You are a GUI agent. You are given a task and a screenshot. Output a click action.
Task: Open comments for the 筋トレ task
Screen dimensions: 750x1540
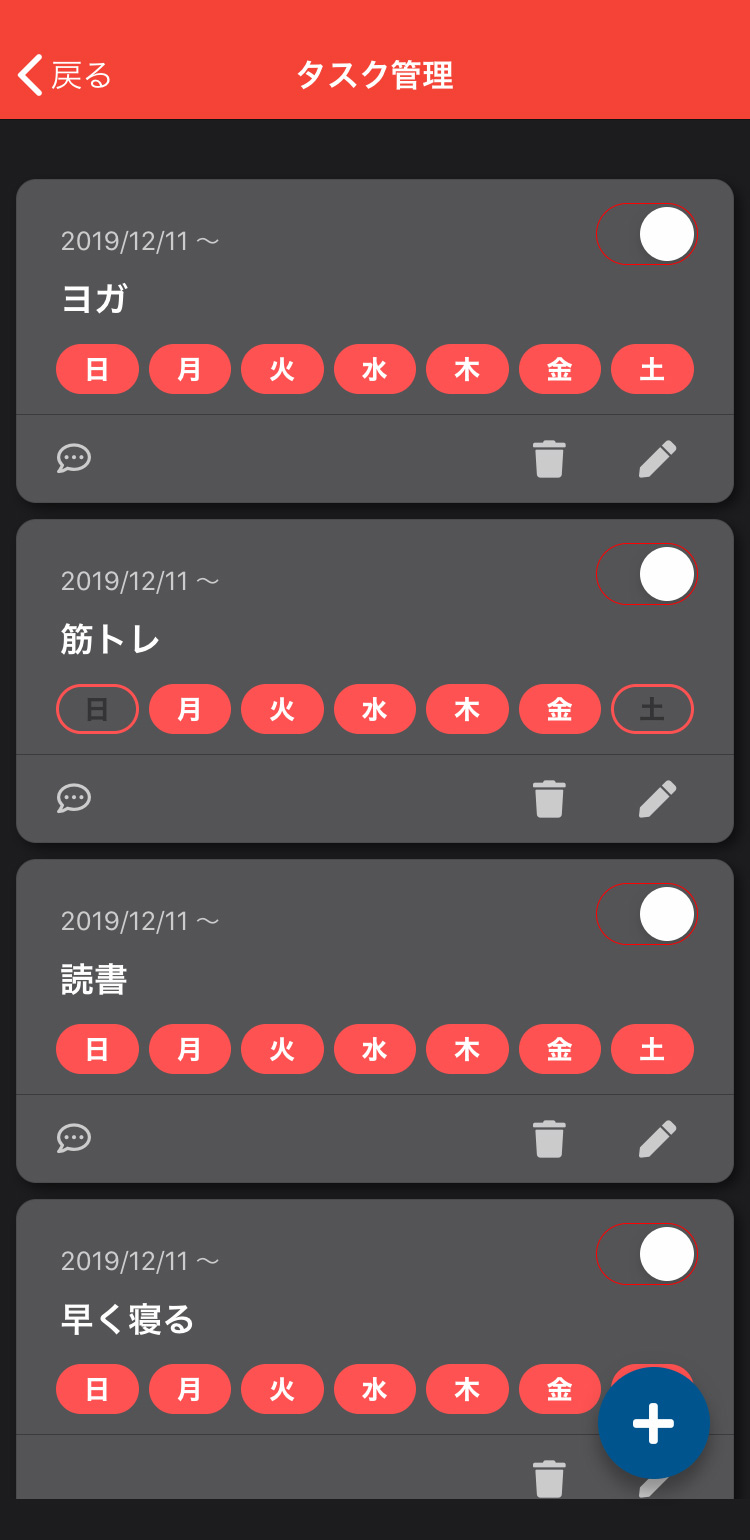click(74, 798)
